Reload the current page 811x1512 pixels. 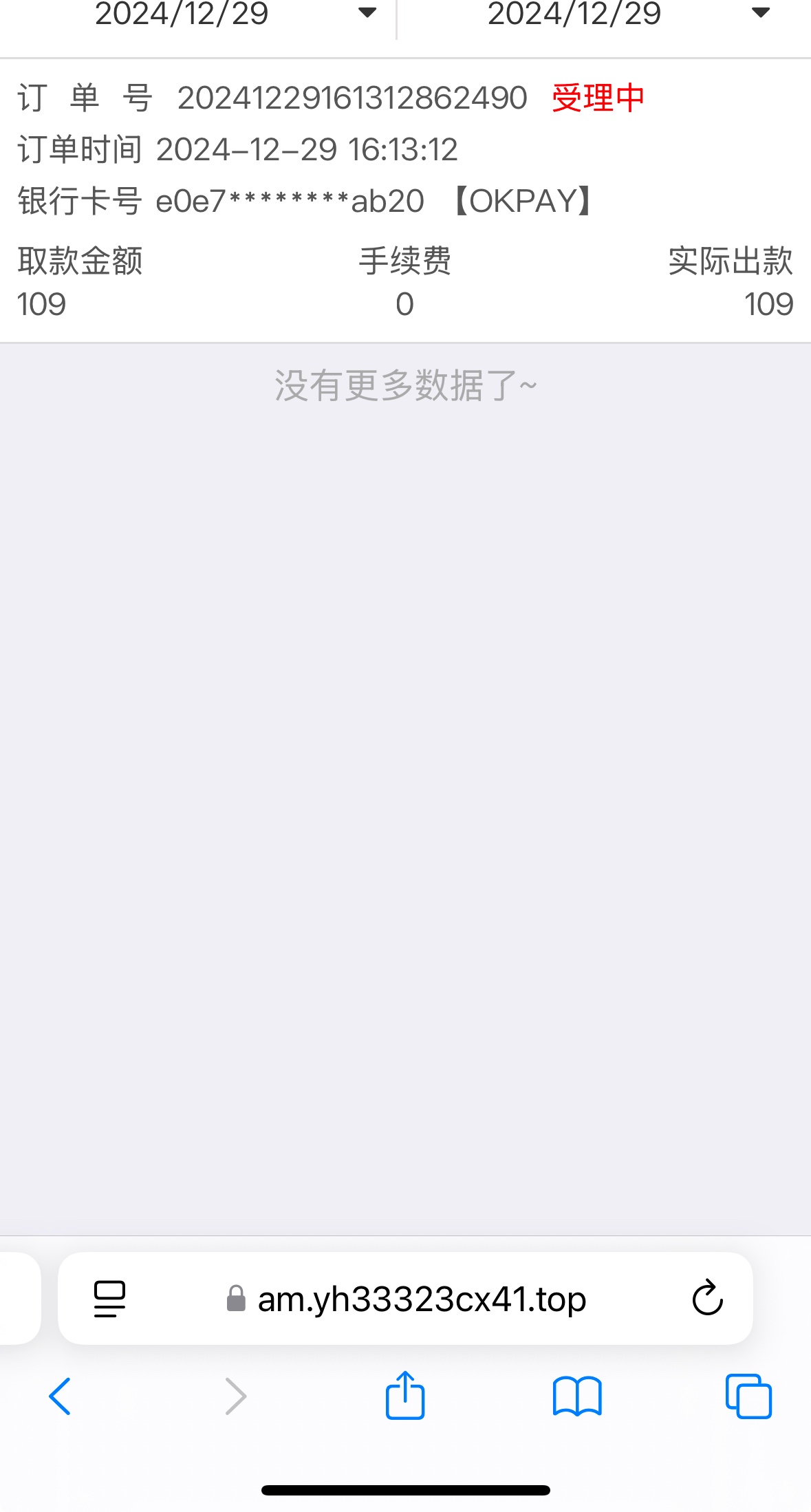(x=707, y=1298)
